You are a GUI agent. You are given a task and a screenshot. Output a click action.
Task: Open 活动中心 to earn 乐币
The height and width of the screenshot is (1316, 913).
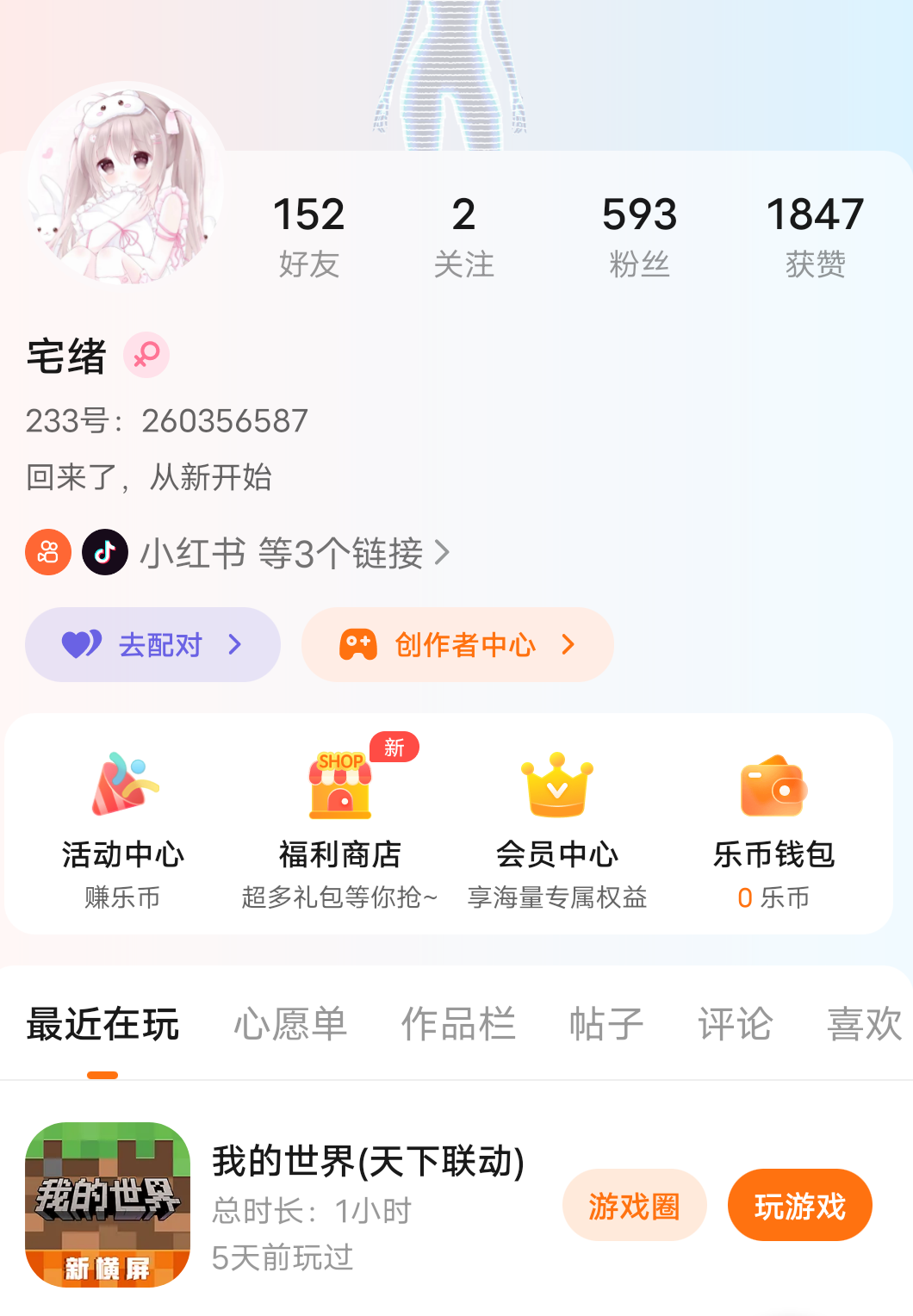pos(122,829)
